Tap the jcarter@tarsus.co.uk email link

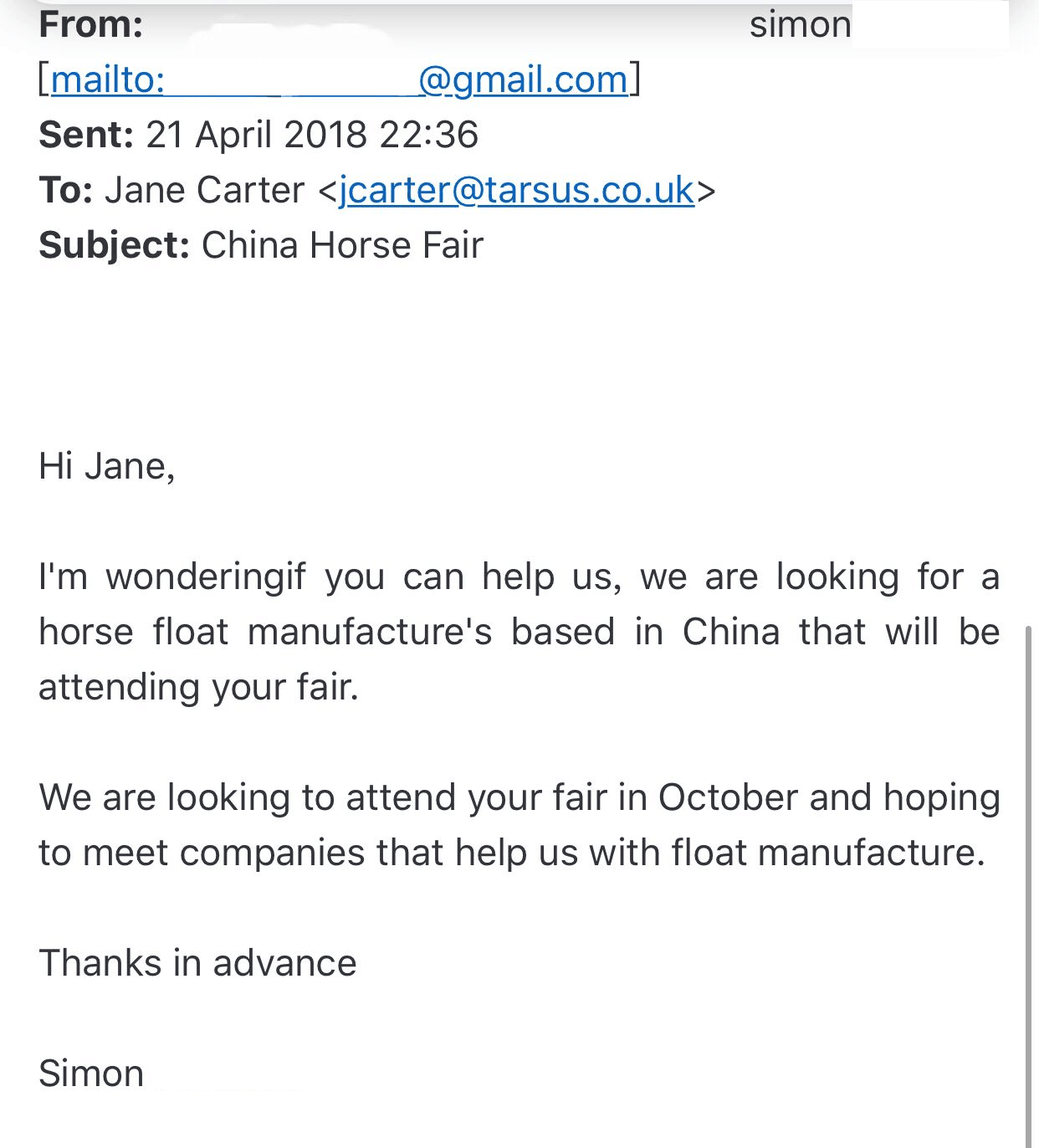tap(517, 191)
